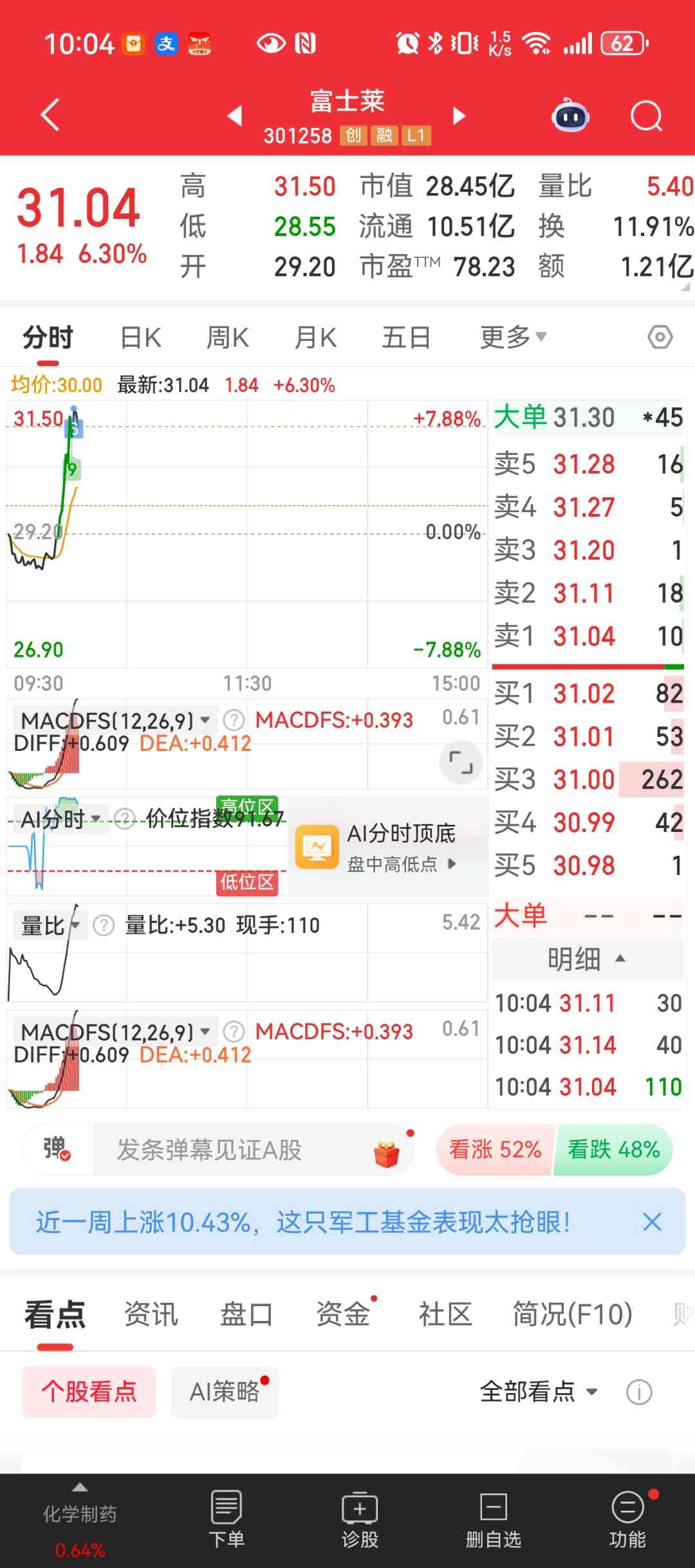Open the 五日 chart tab
Screen dimensions: 695x1568
click(405, 337)
